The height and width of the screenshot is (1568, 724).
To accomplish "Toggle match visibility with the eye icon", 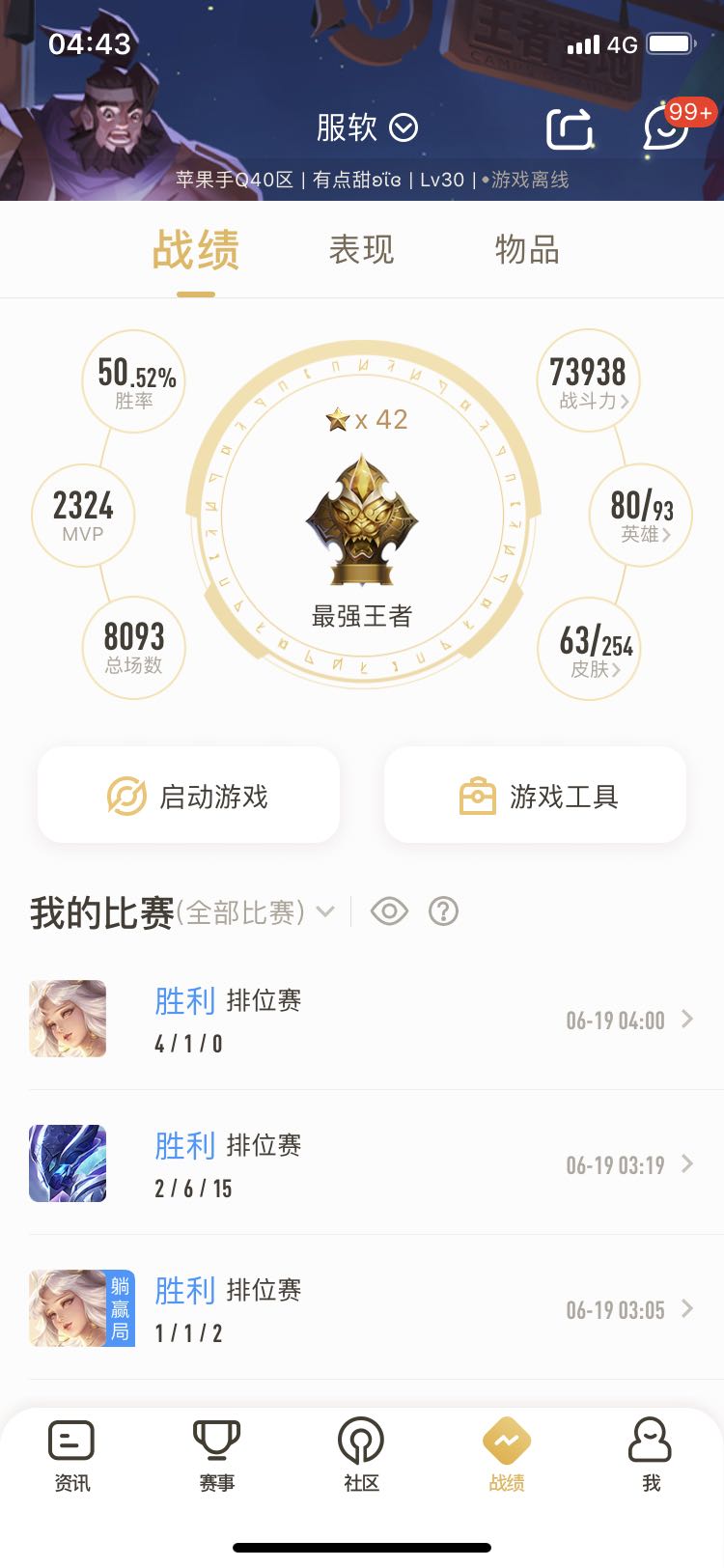I will (389, 910).
